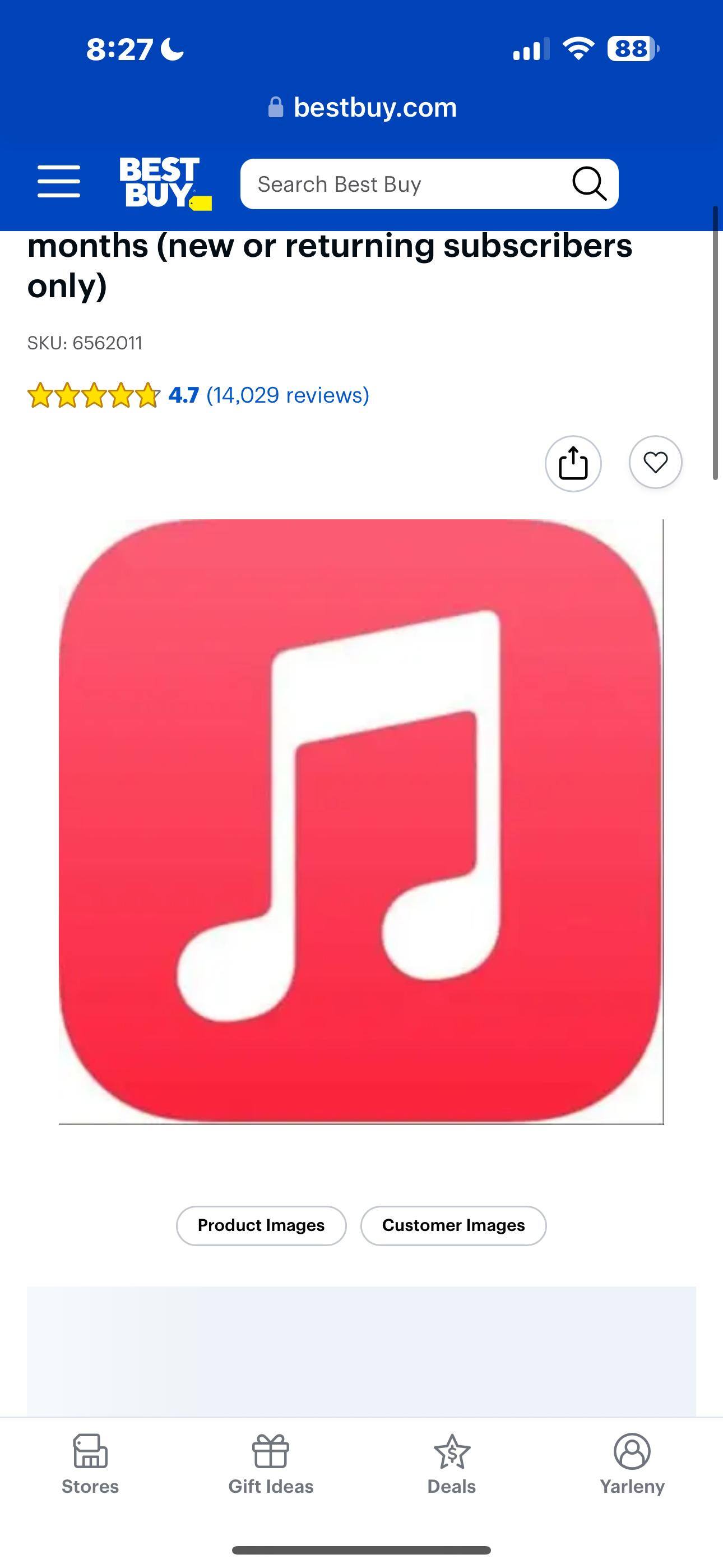Open the 14,029 reviews link

point(288,395)
